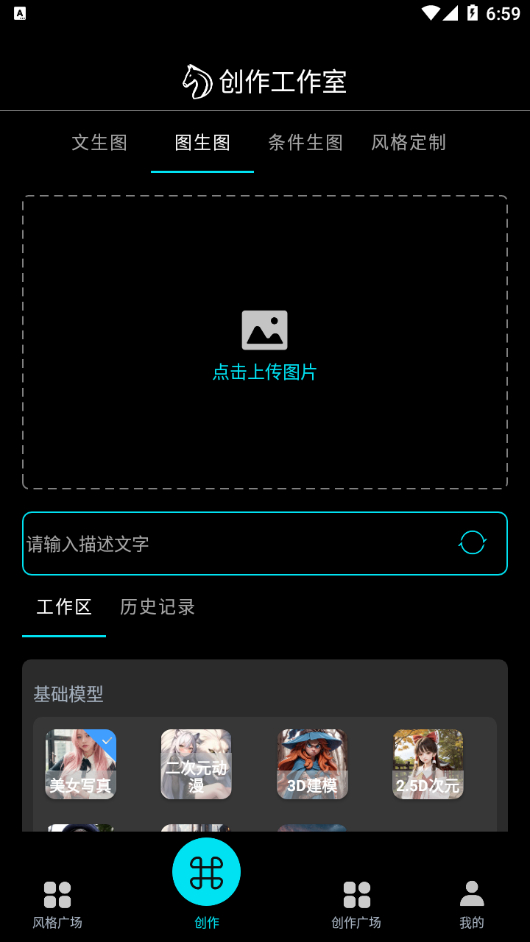Tap 点击上传图片 to upload an image
This screenshot has height=942, width=530.
(x=264, y=372)
